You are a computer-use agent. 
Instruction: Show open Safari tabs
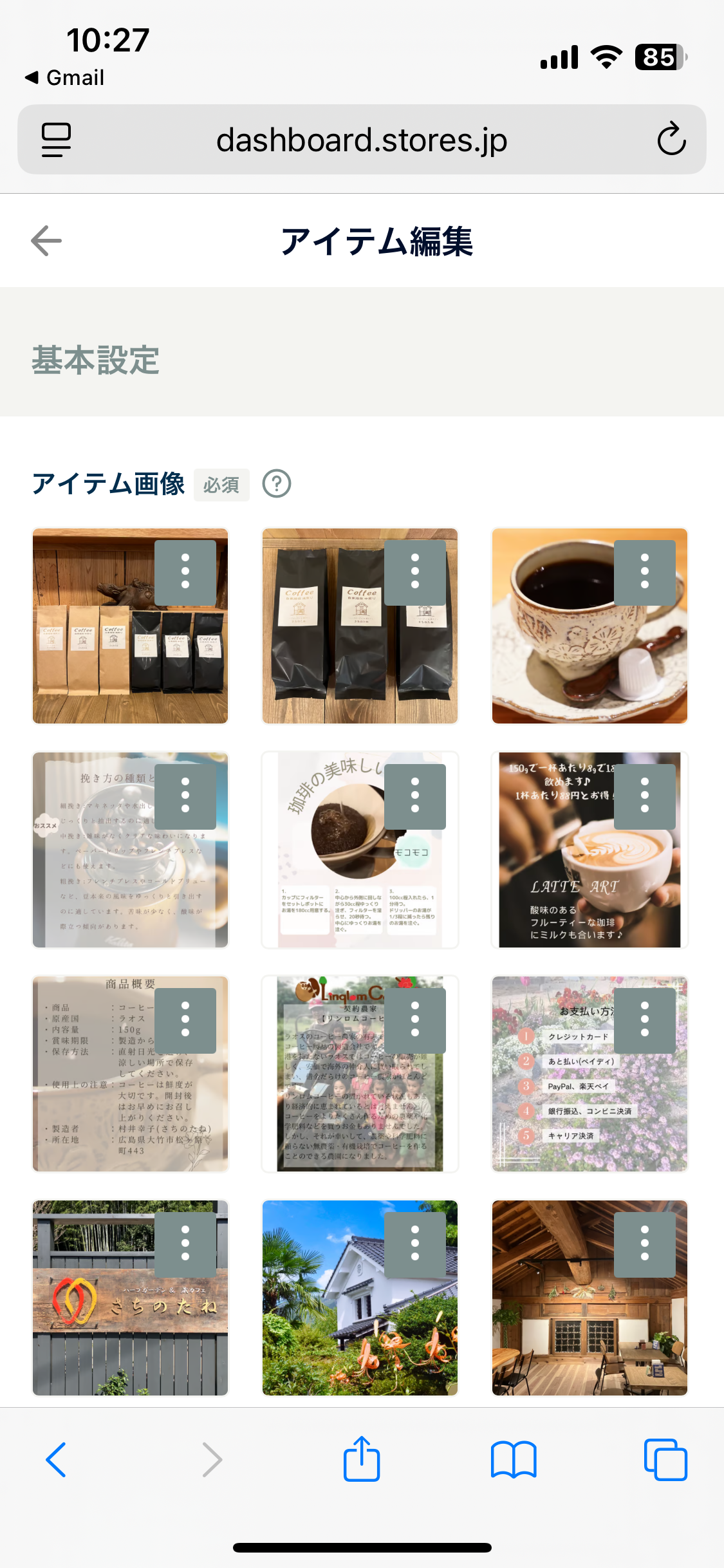click(x=665, y=1460)
